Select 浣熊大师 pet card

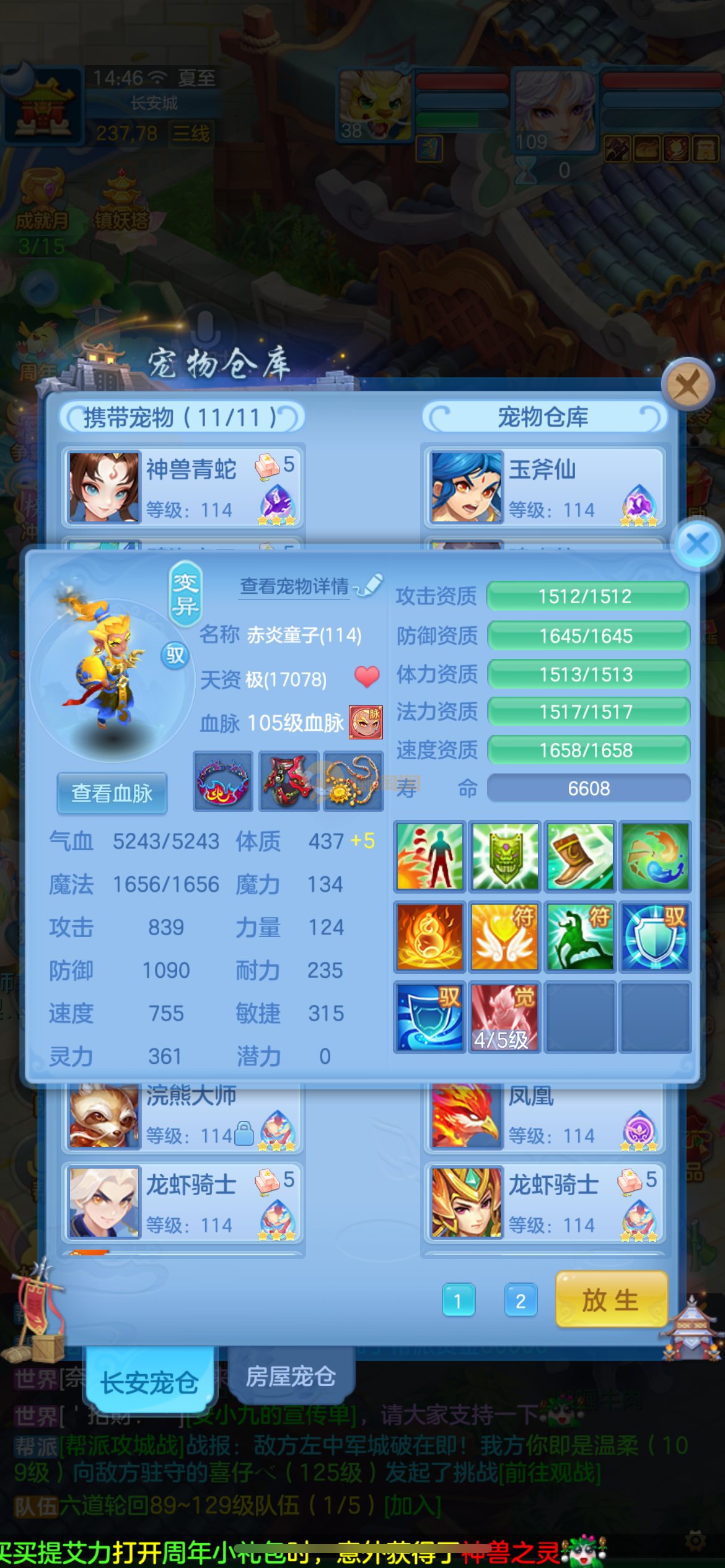[x=182, y=1118]
